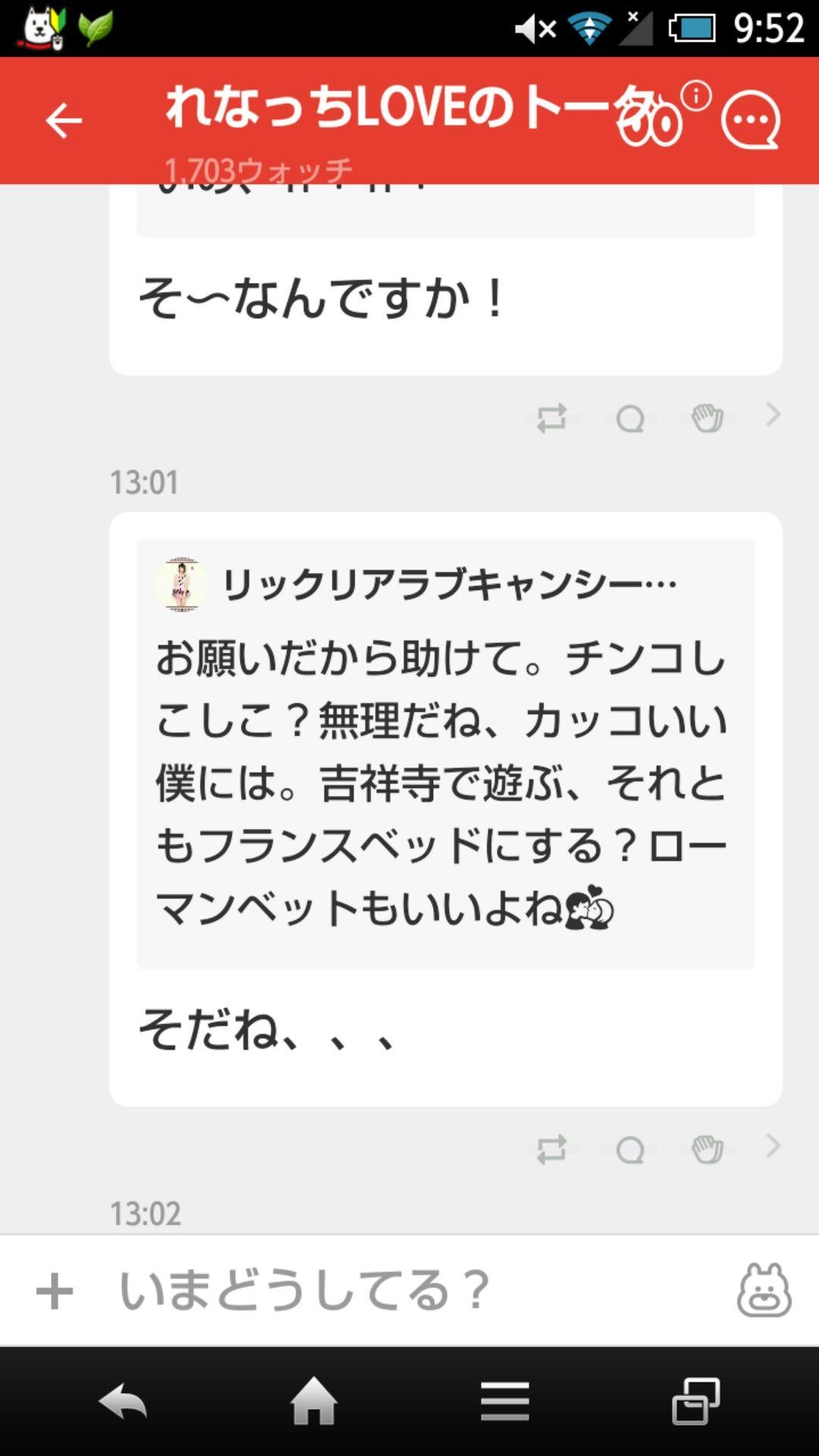
Task: Expand the そ〜なんですか！ post via its chevron
Action: click(x=772, y=416)
